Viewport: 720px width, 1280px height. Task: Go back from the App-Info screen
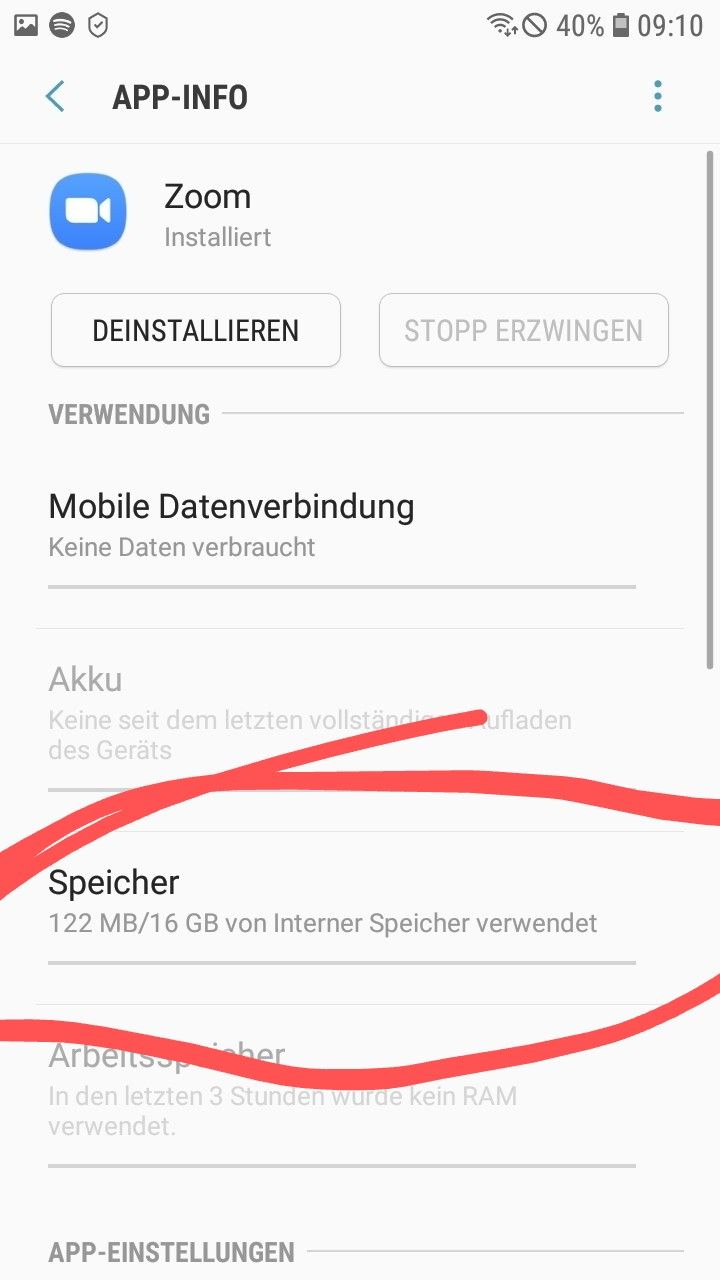click(x=55, y=97)
